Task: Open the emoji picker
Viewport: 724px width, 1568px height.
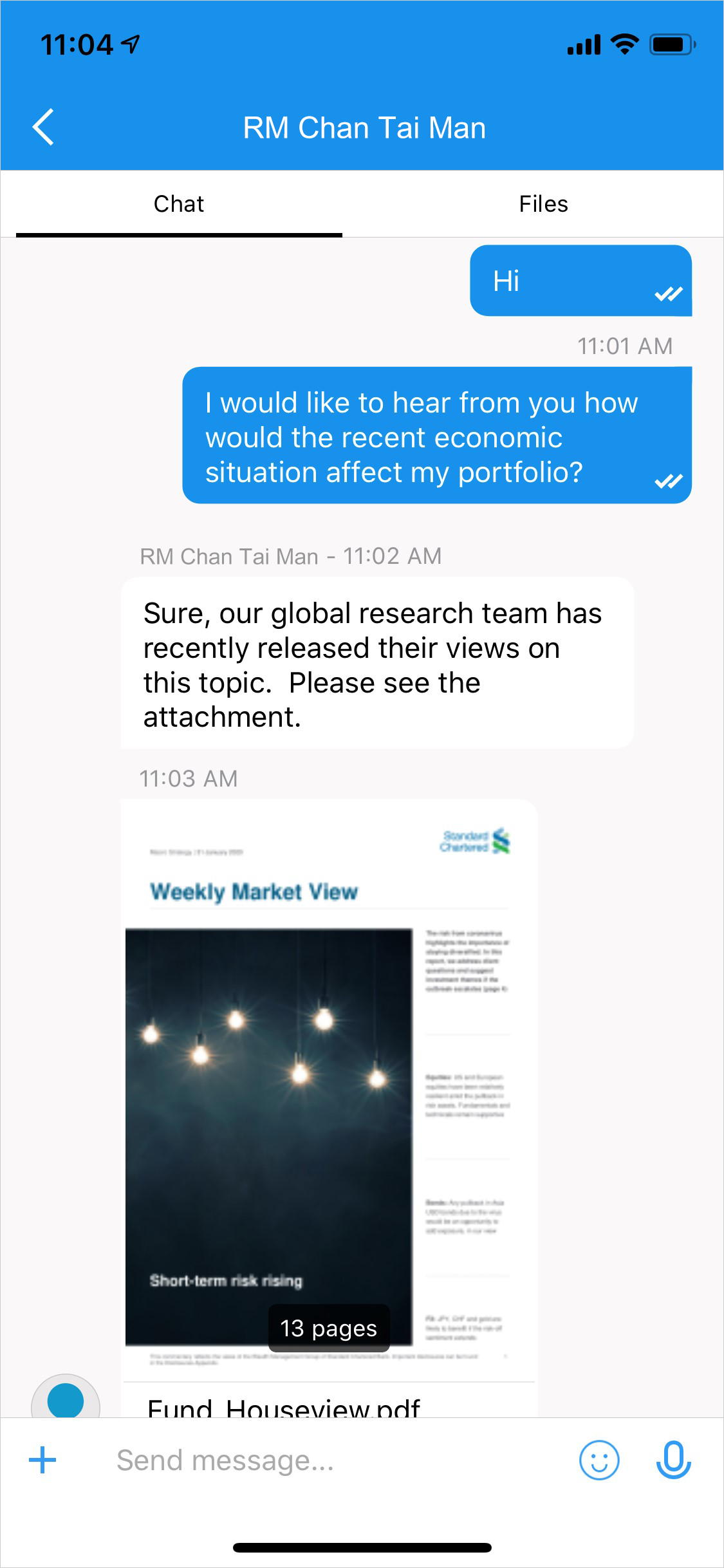Action: point(599,1460)
